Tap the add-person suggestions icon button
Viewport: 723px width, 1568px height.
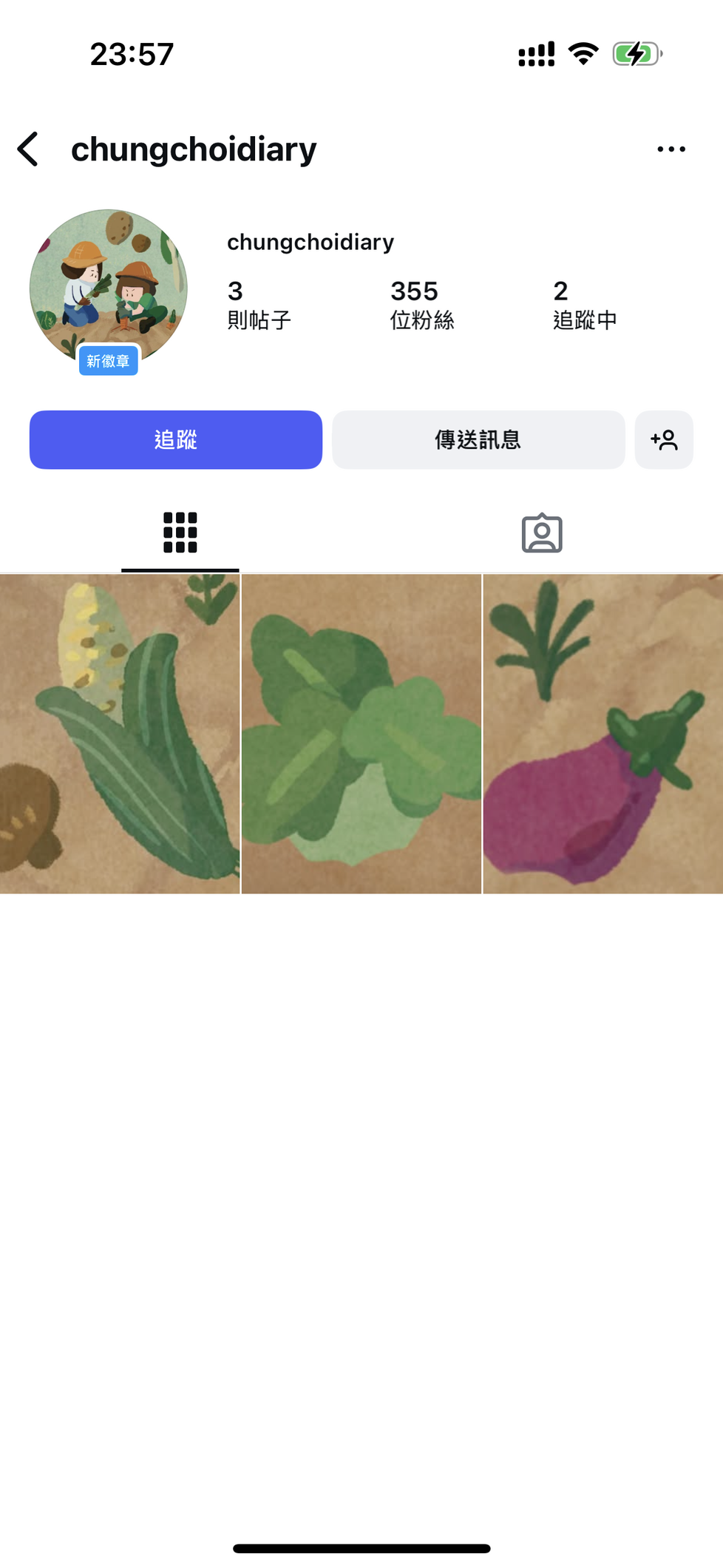coord(664,440)
